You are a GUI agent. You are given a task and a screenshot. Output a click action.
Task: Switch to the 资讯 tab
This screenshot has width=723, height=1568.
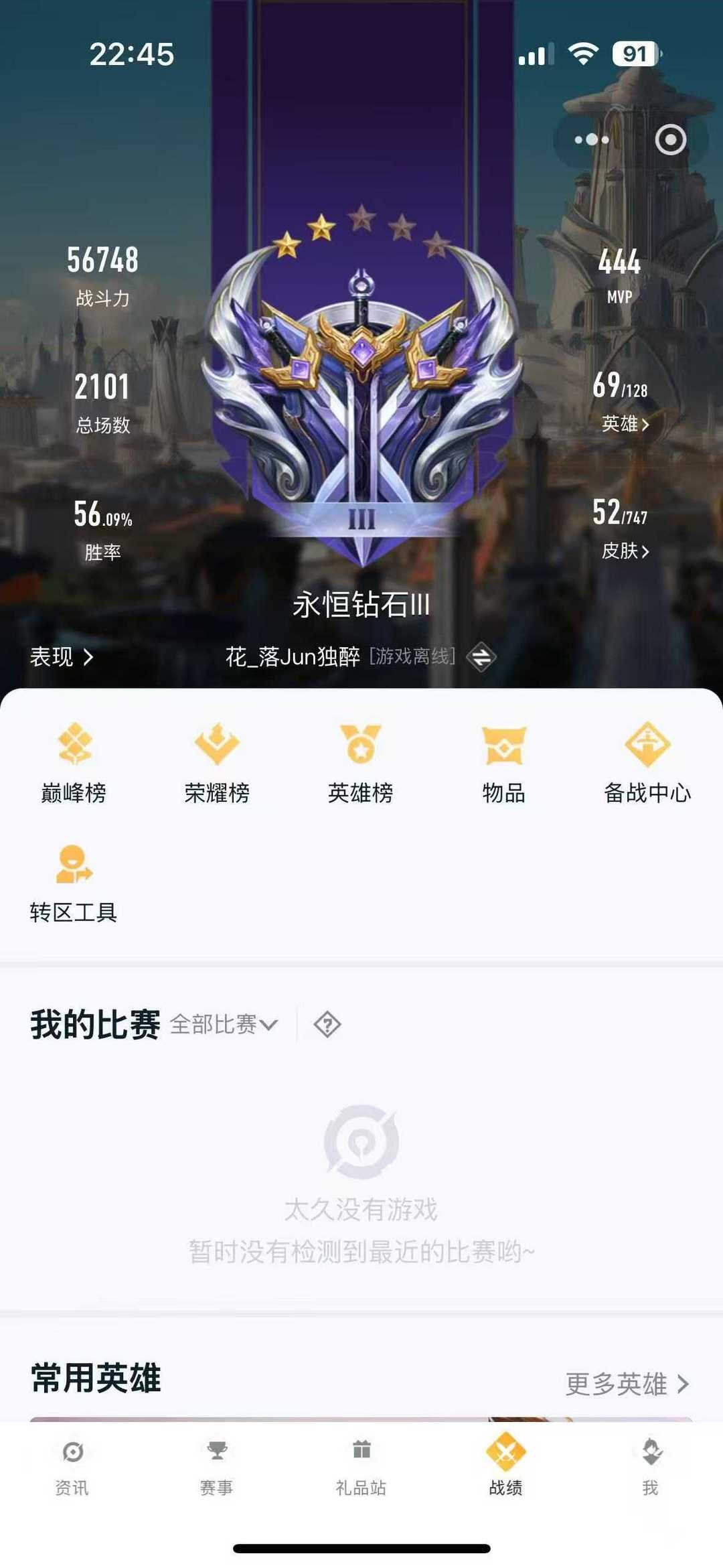pyautogui.click(x=72, y=1468)
